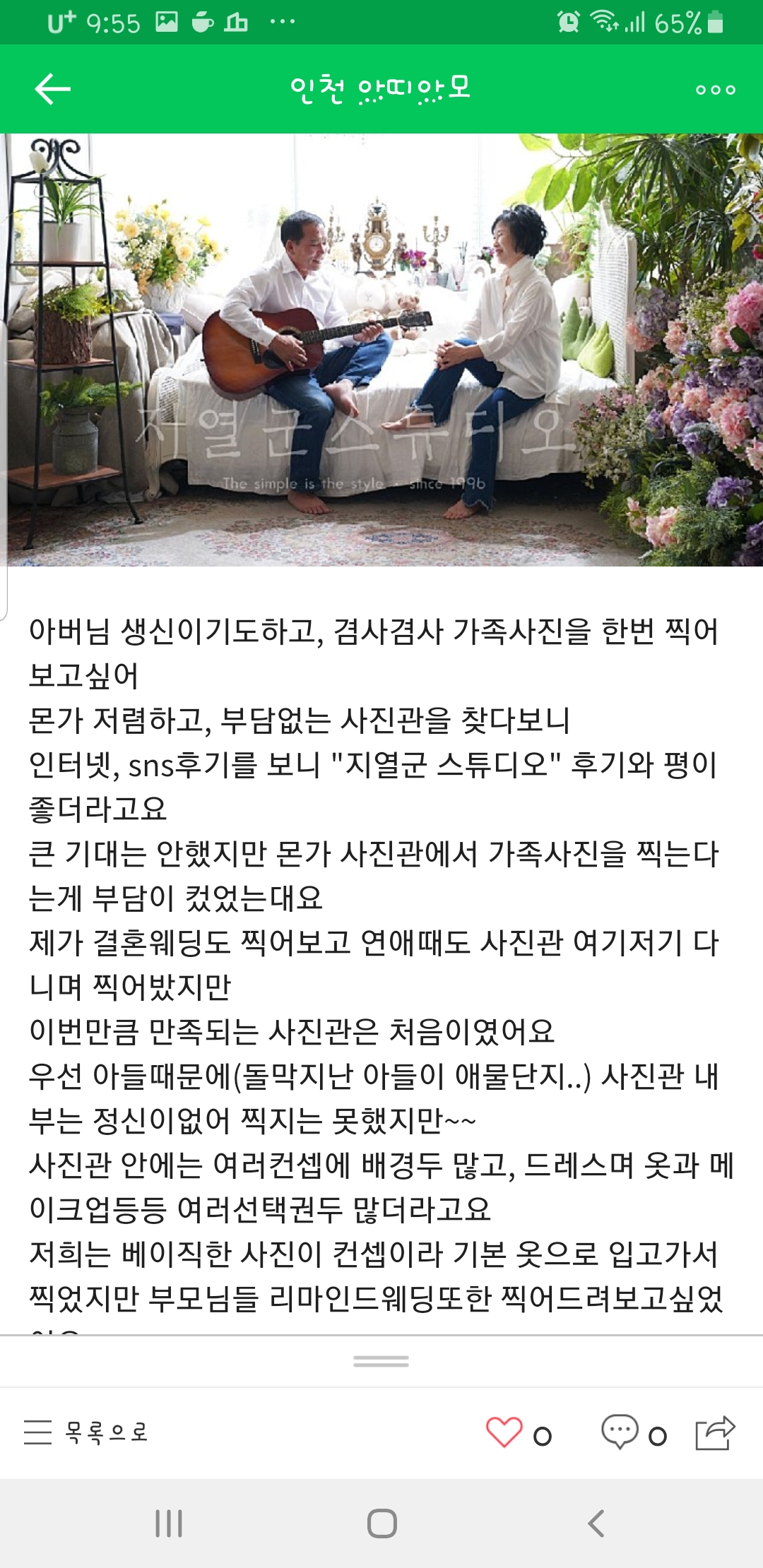Open recent apps in the navigation bar
The height and width of the screenshot is (1568, 763).
(169, 1524)
